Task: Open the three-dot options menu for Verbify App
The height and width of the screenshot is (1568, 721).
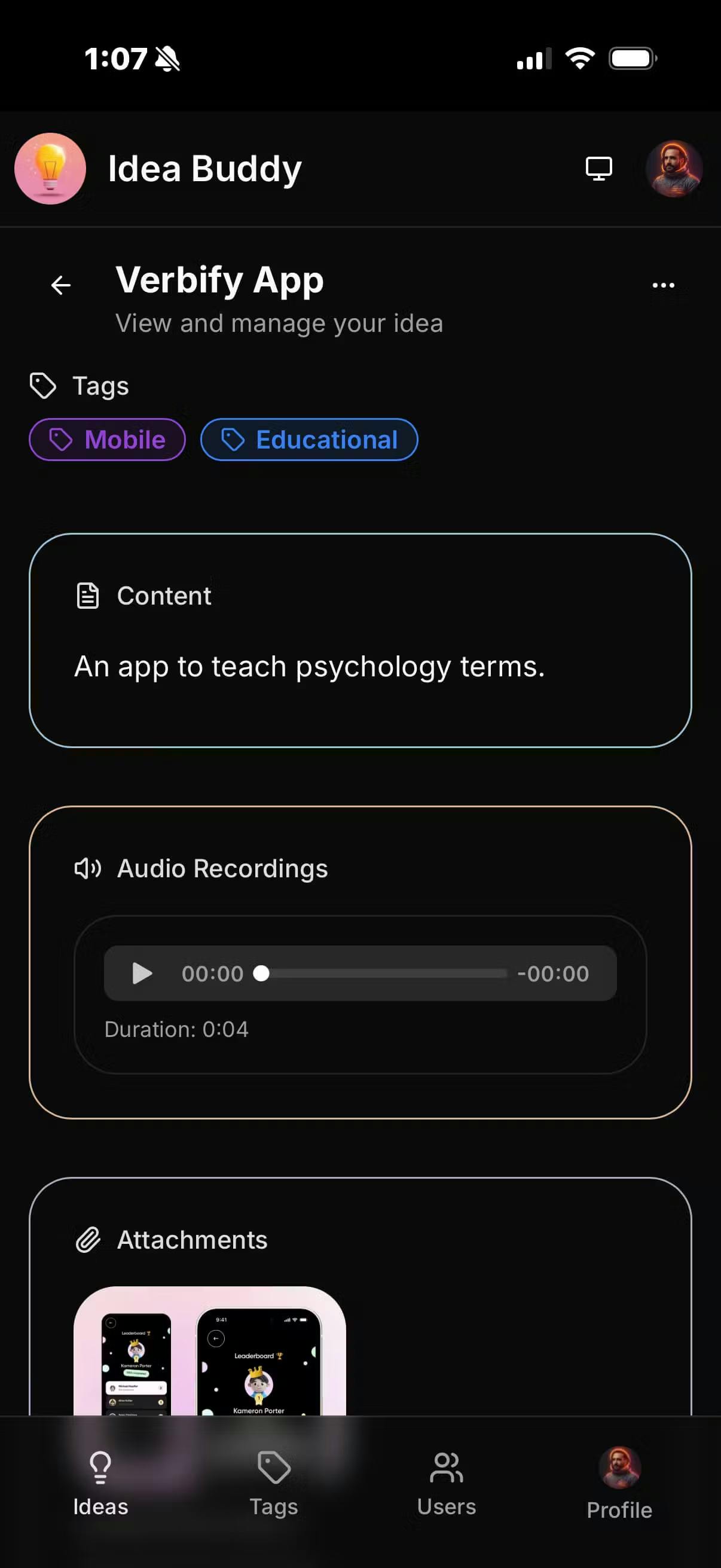Action: [662, 285]
